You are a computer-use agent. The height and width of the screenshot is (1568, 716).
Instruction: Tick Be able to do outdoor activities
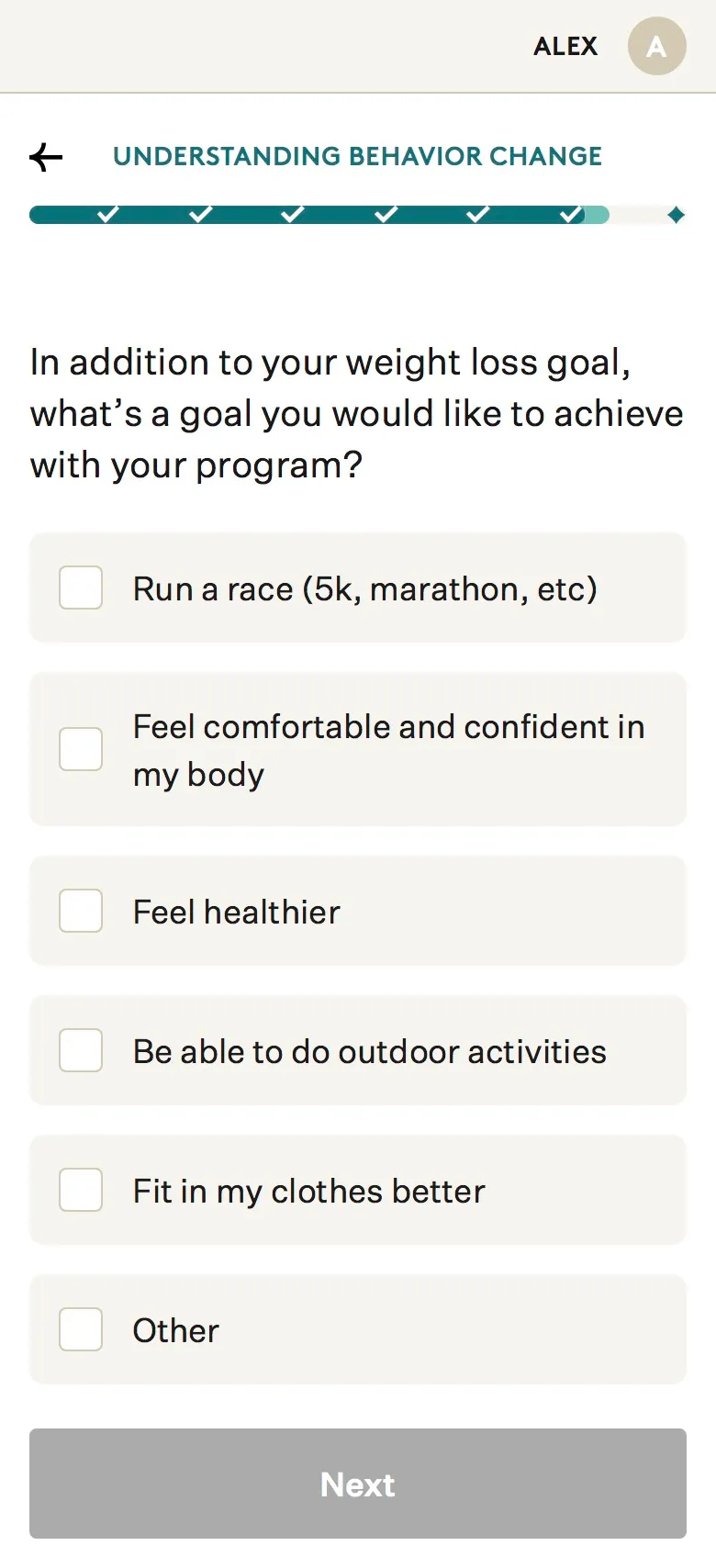tap(358, 1050)
